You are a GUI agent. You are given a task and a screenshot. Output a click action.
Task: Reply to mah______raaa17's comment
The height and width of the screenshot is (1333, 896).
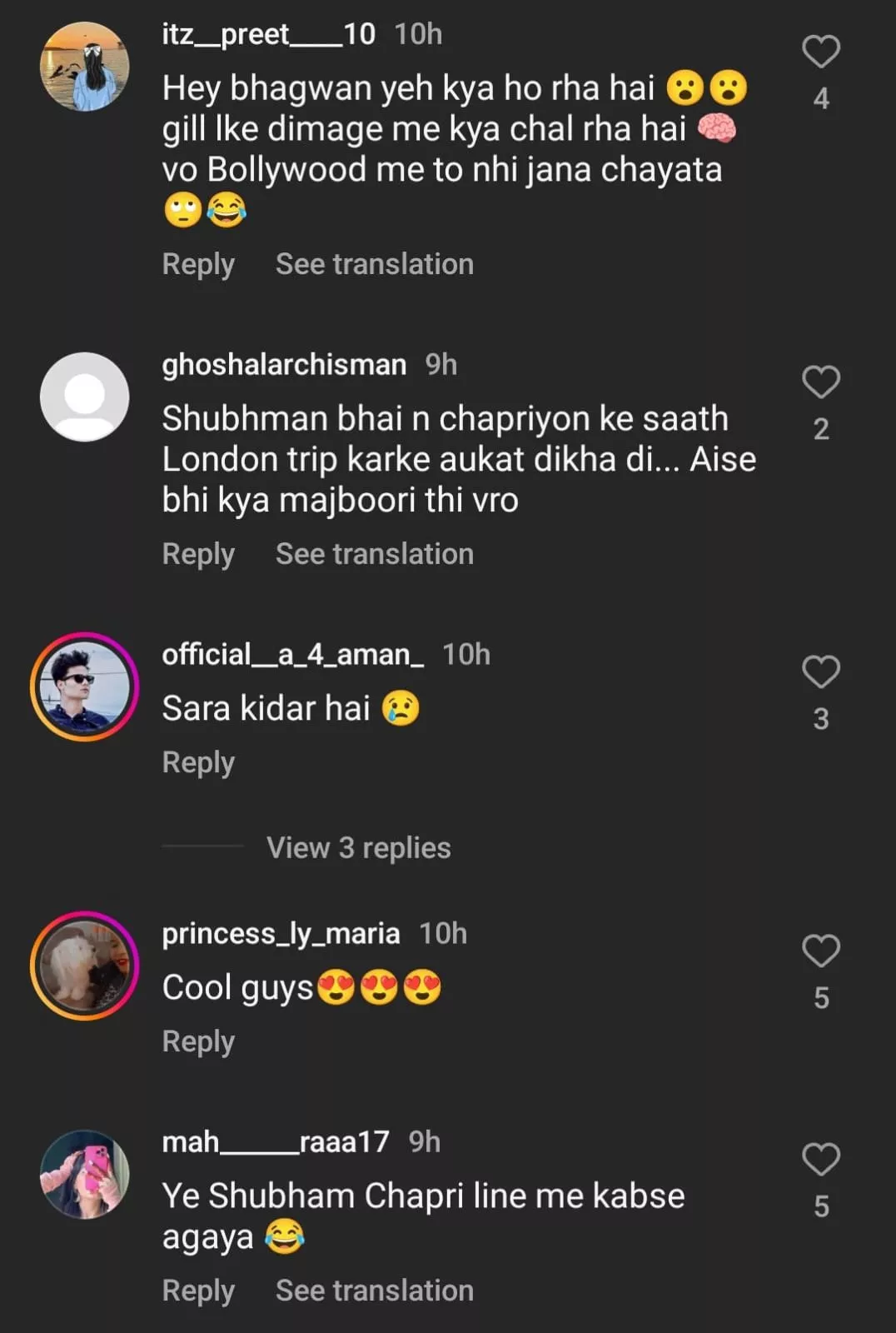tap(198, 1291)
